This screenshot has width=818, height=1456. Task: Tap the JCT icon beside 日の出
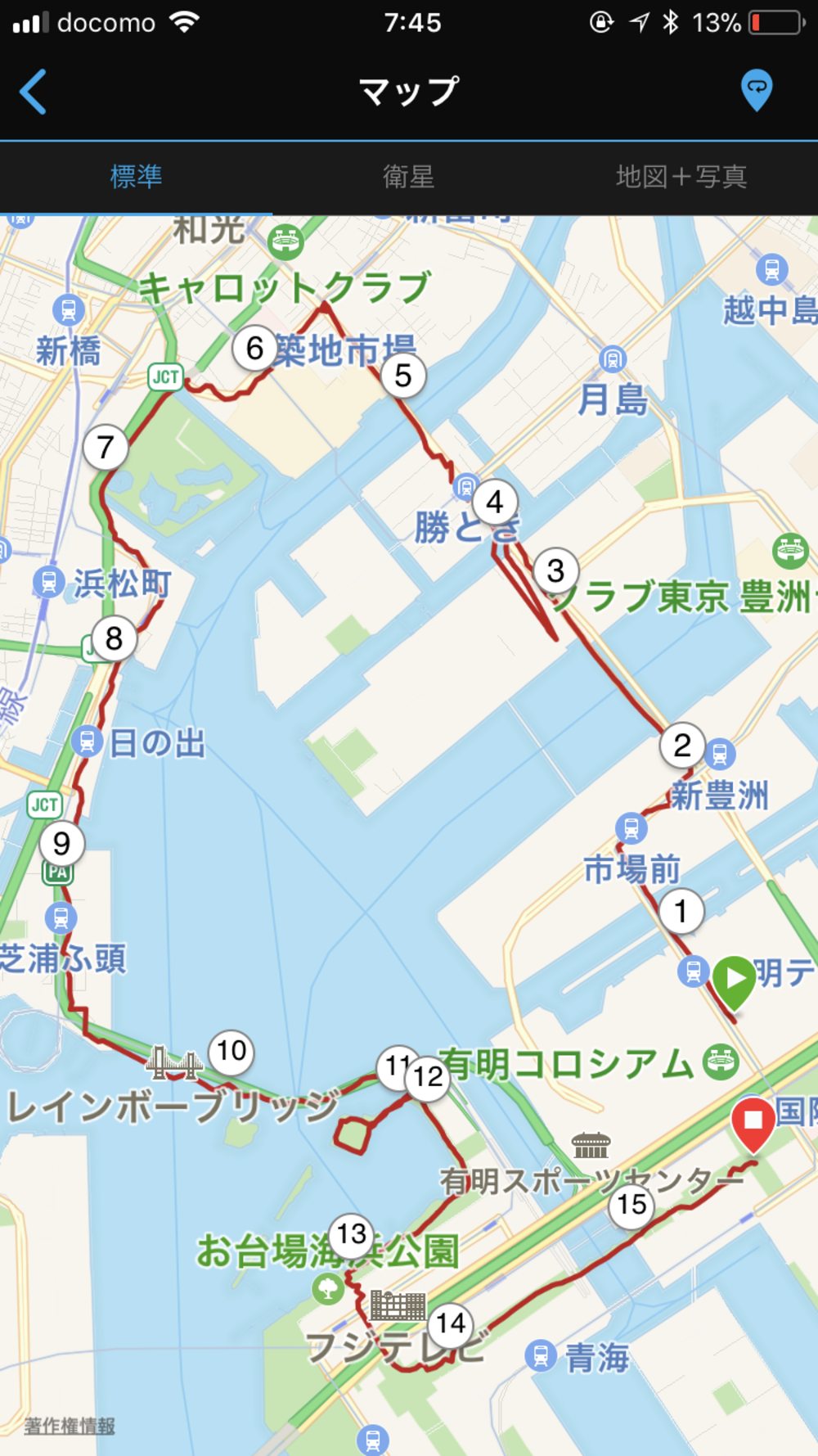[45, 805]
